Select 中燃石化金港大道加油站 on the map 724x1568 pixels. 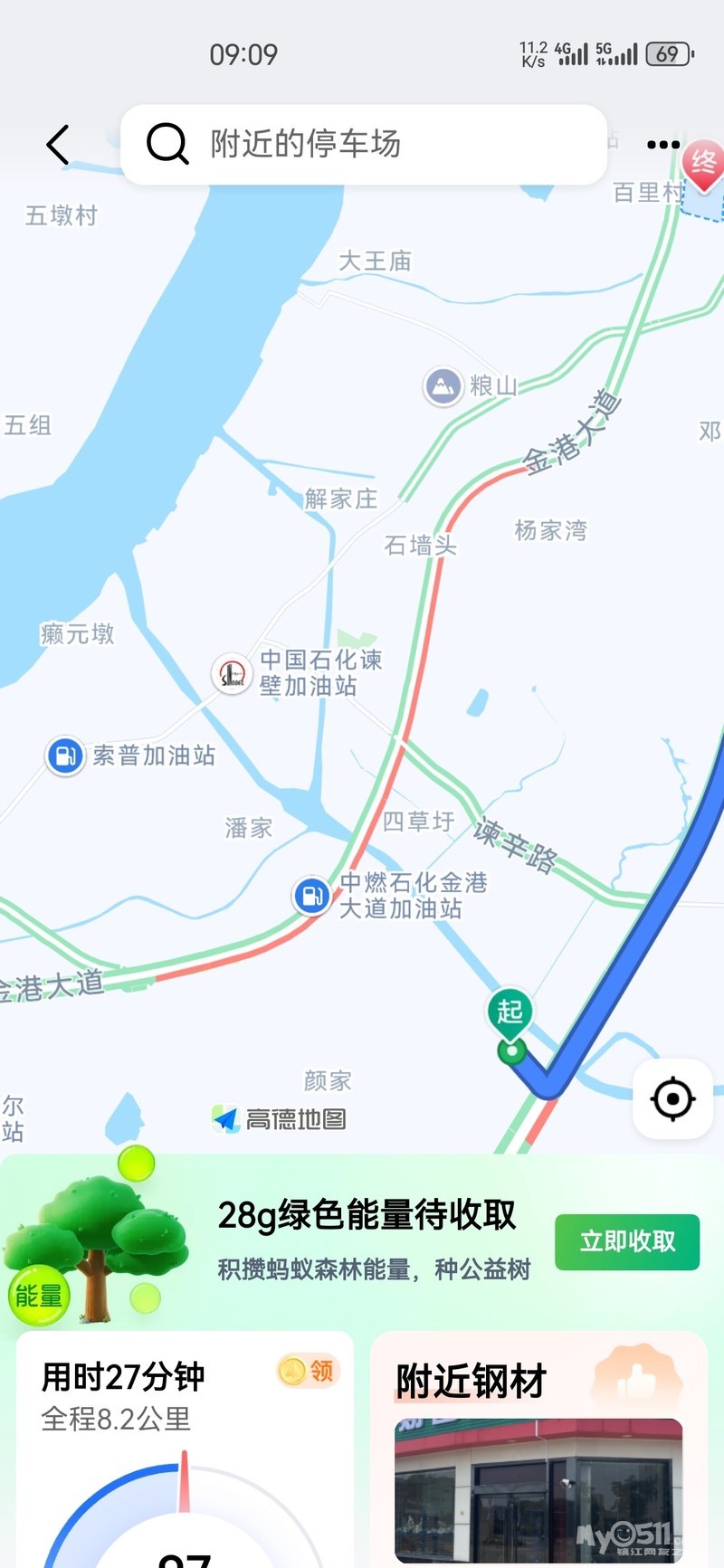311,896
